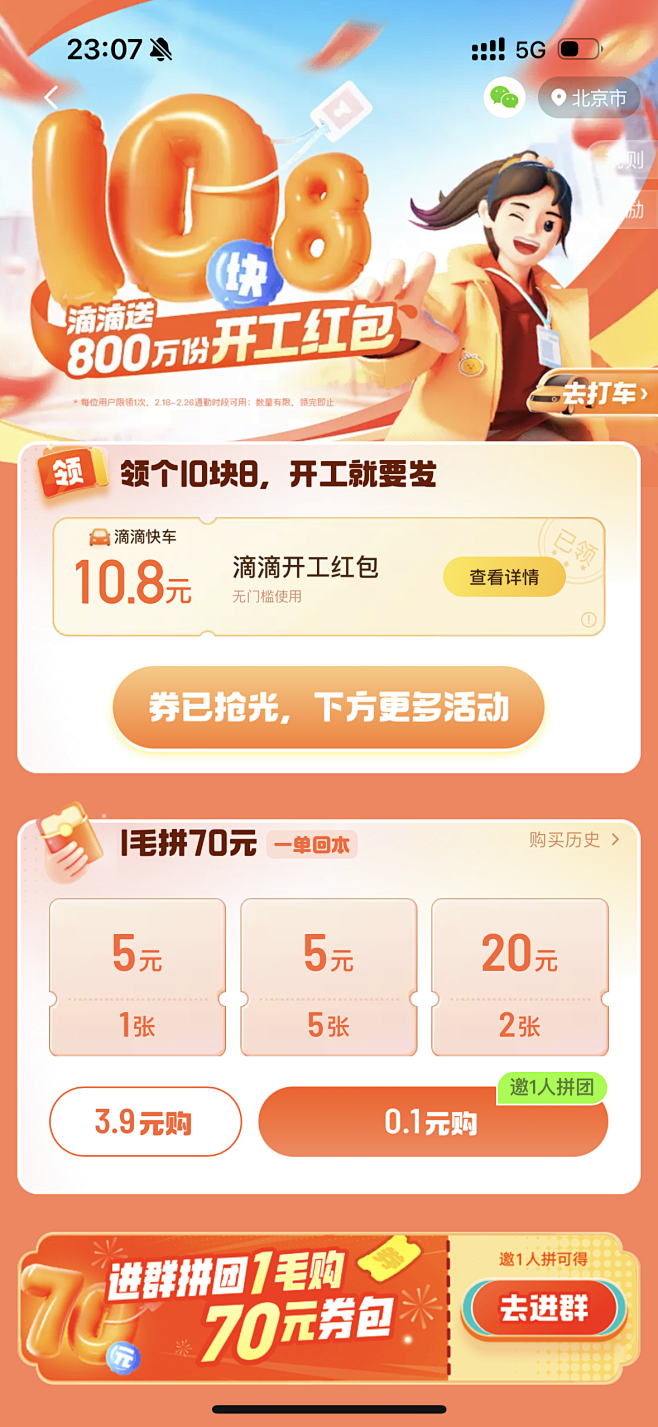Buy the coupon pack for 3.9元

coord(145,1122)
